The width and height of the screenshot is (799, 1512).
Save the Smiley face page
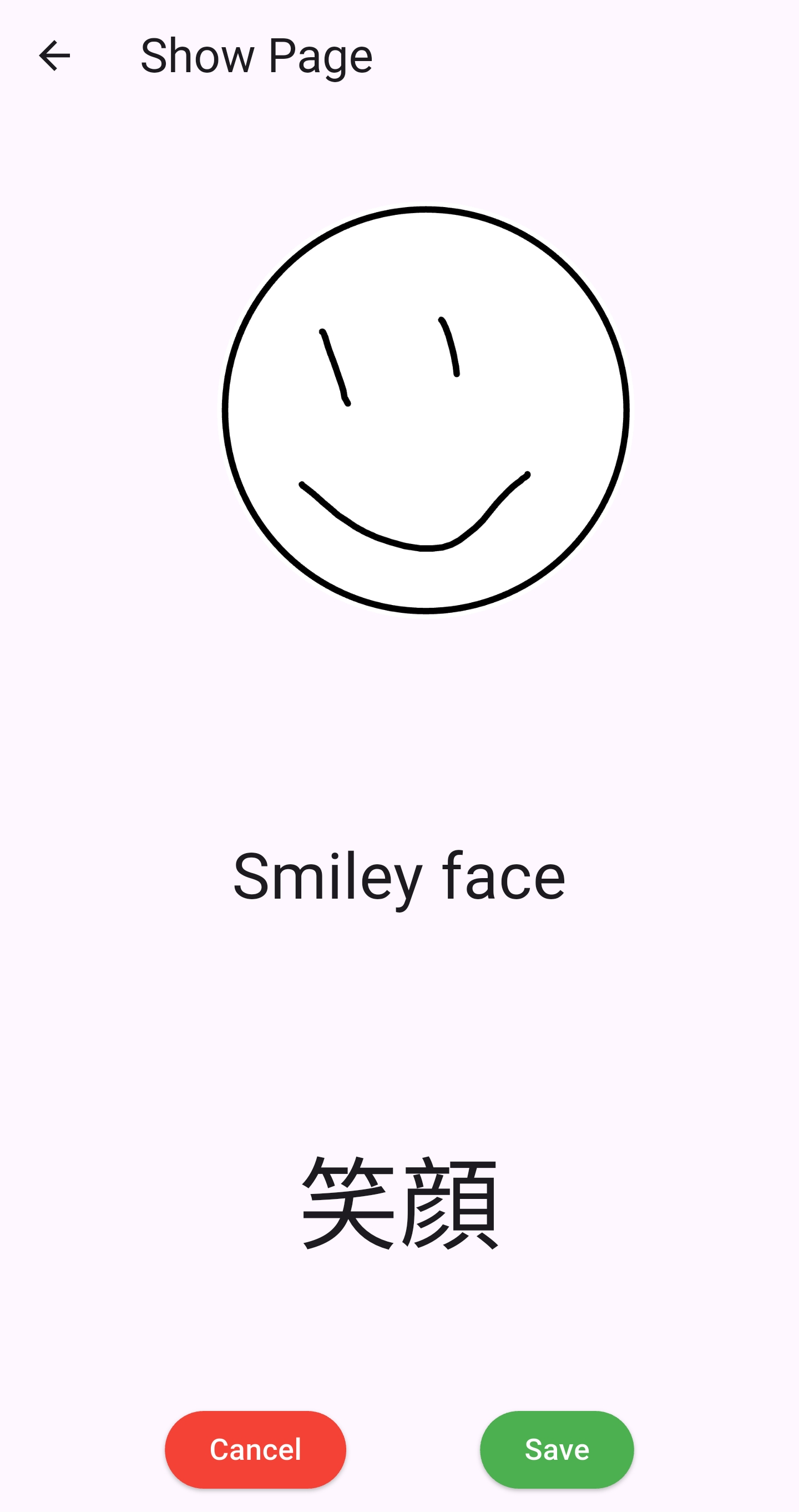[556, 1449]
